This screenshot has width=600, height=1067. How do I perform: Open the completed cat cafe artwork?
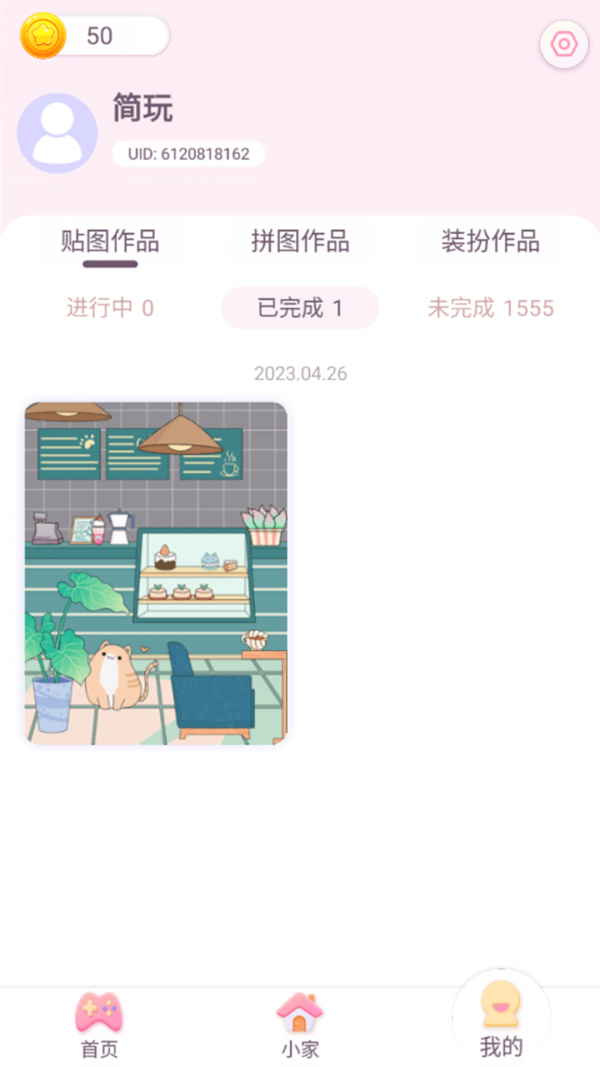[156, 573]
